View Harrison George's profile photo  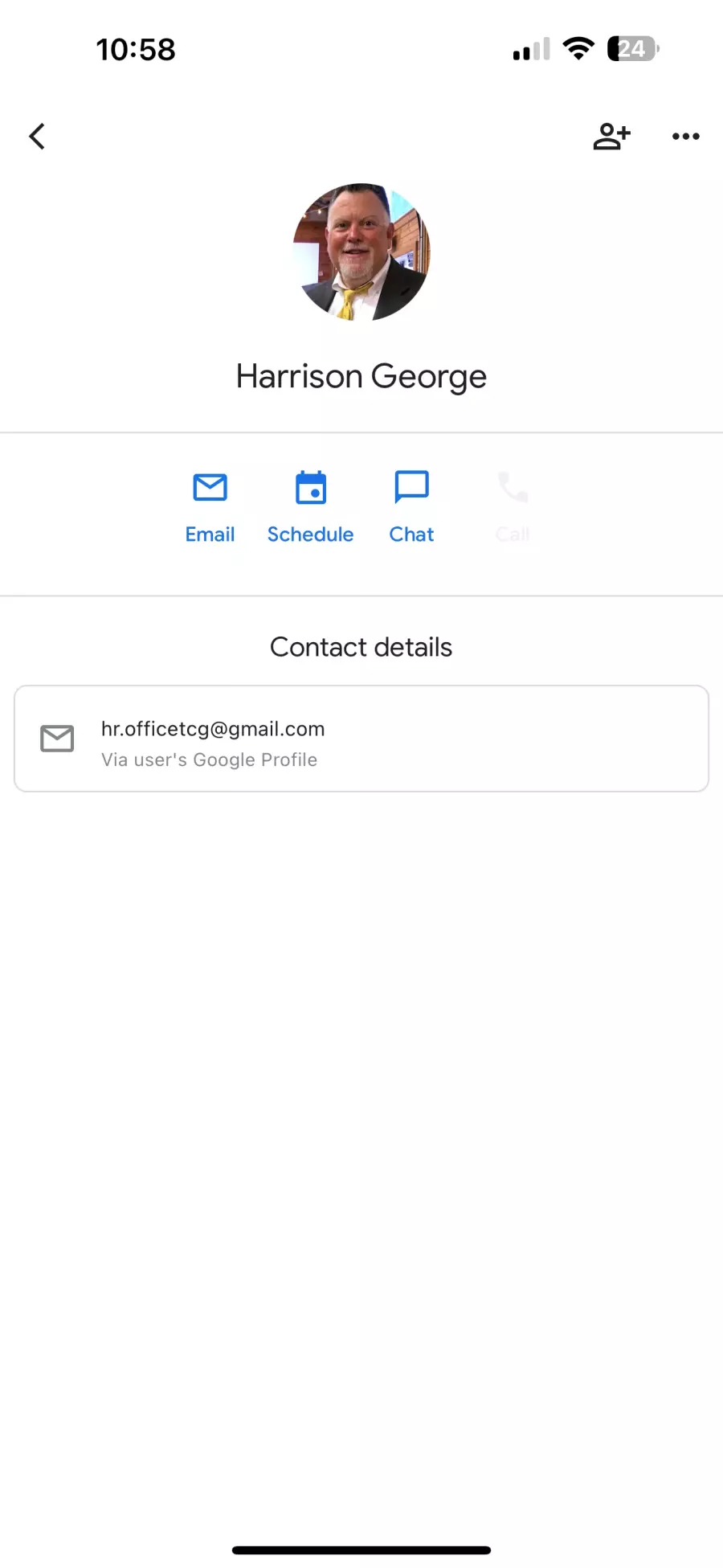click(x=361, y=252)
